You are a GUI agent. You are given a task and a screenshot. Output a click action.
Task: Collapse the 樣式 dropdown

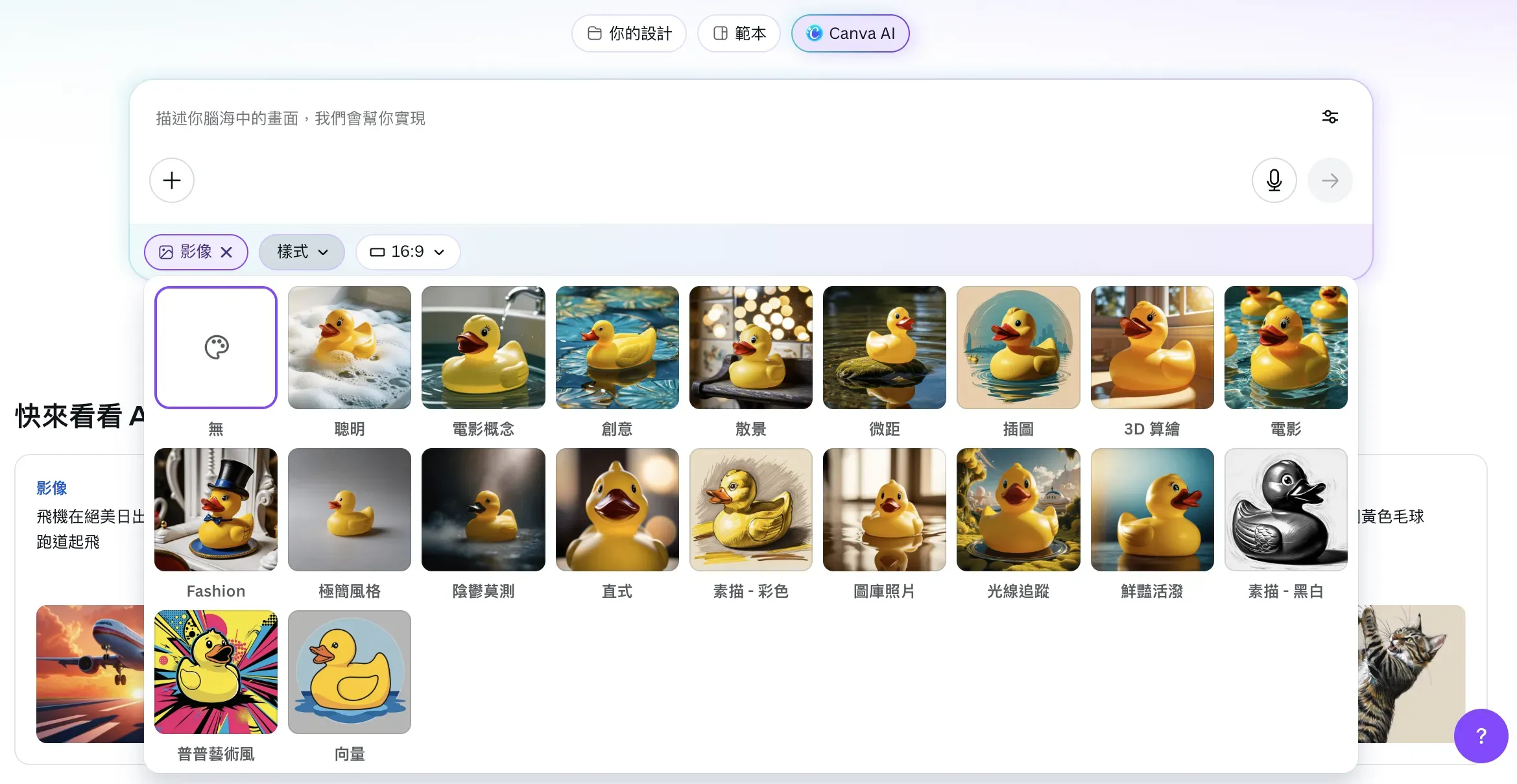click(x=302, y=252)
